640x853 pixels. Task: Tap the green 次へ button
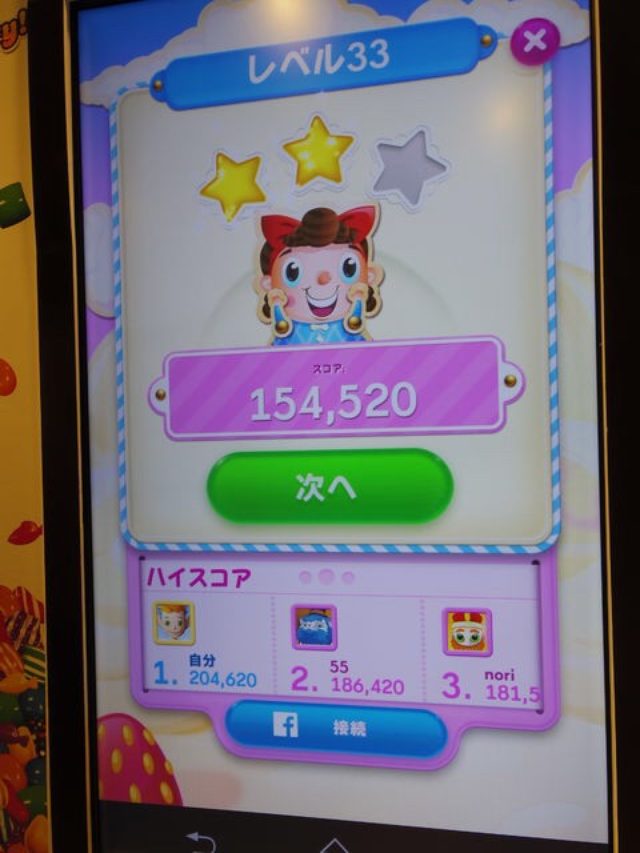330,487
